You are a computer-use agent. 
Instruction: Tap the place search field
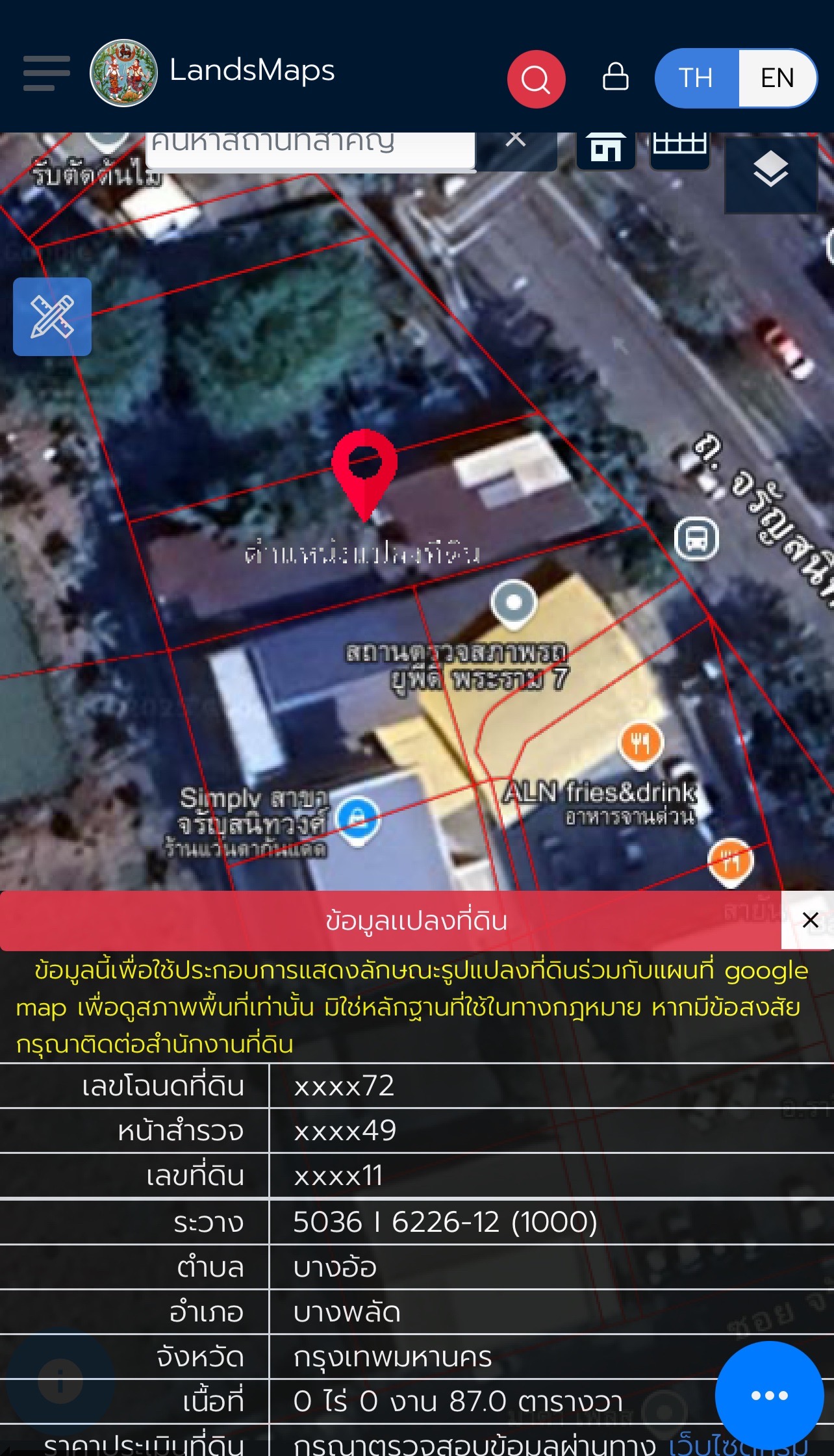click(x=310, y=149)
